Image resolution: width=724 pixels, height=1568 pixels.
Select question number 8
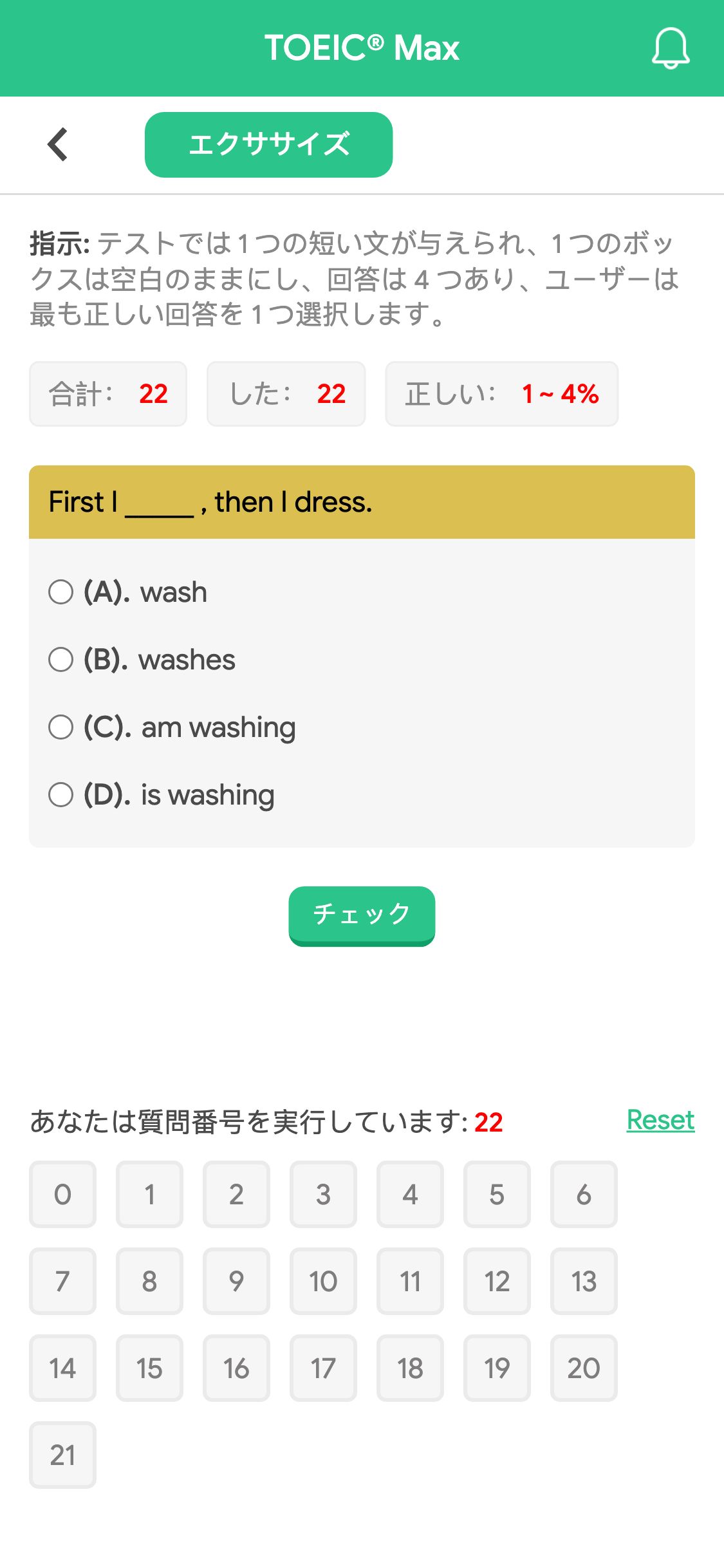tap(149, 1281)
